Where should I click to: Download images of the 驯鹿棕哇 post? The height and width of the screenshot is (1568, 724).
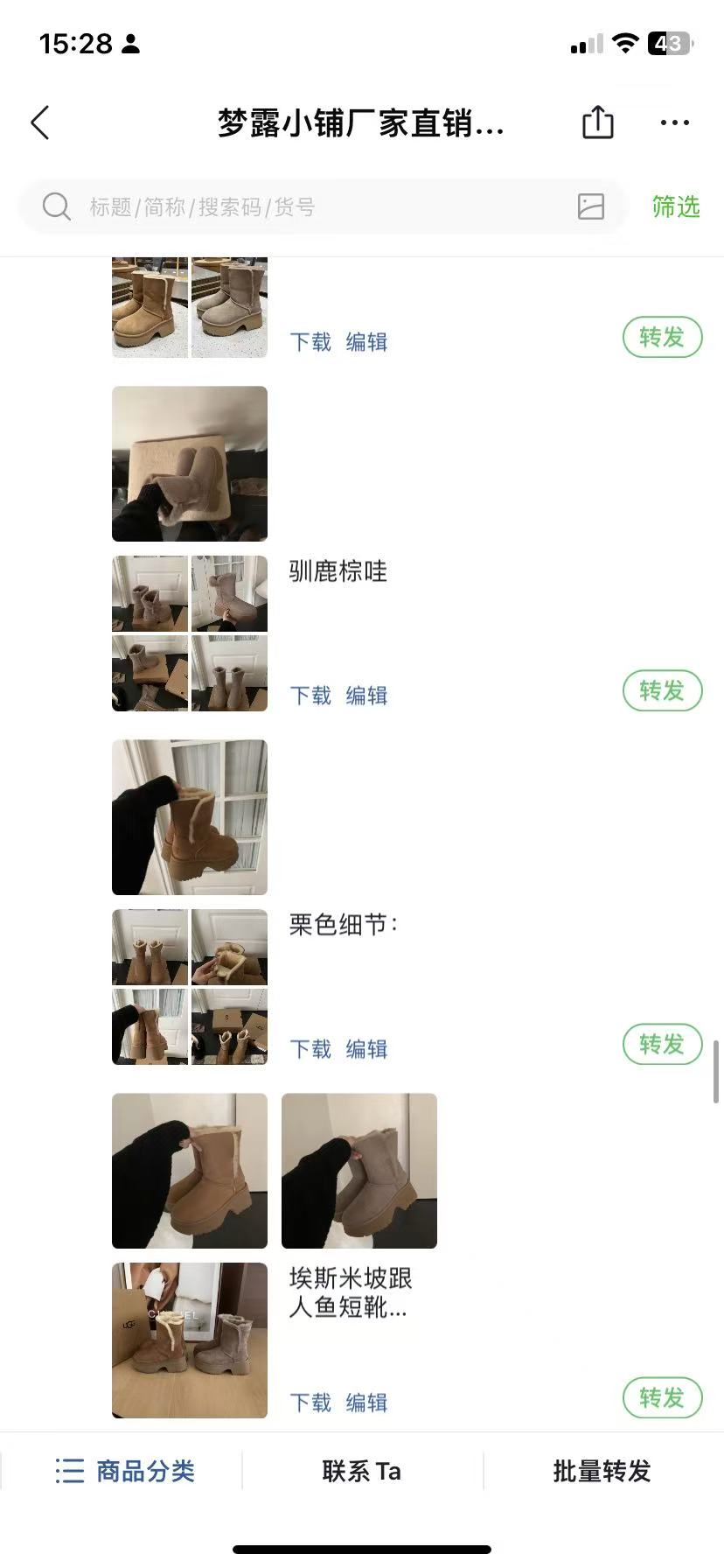(310, 696)
